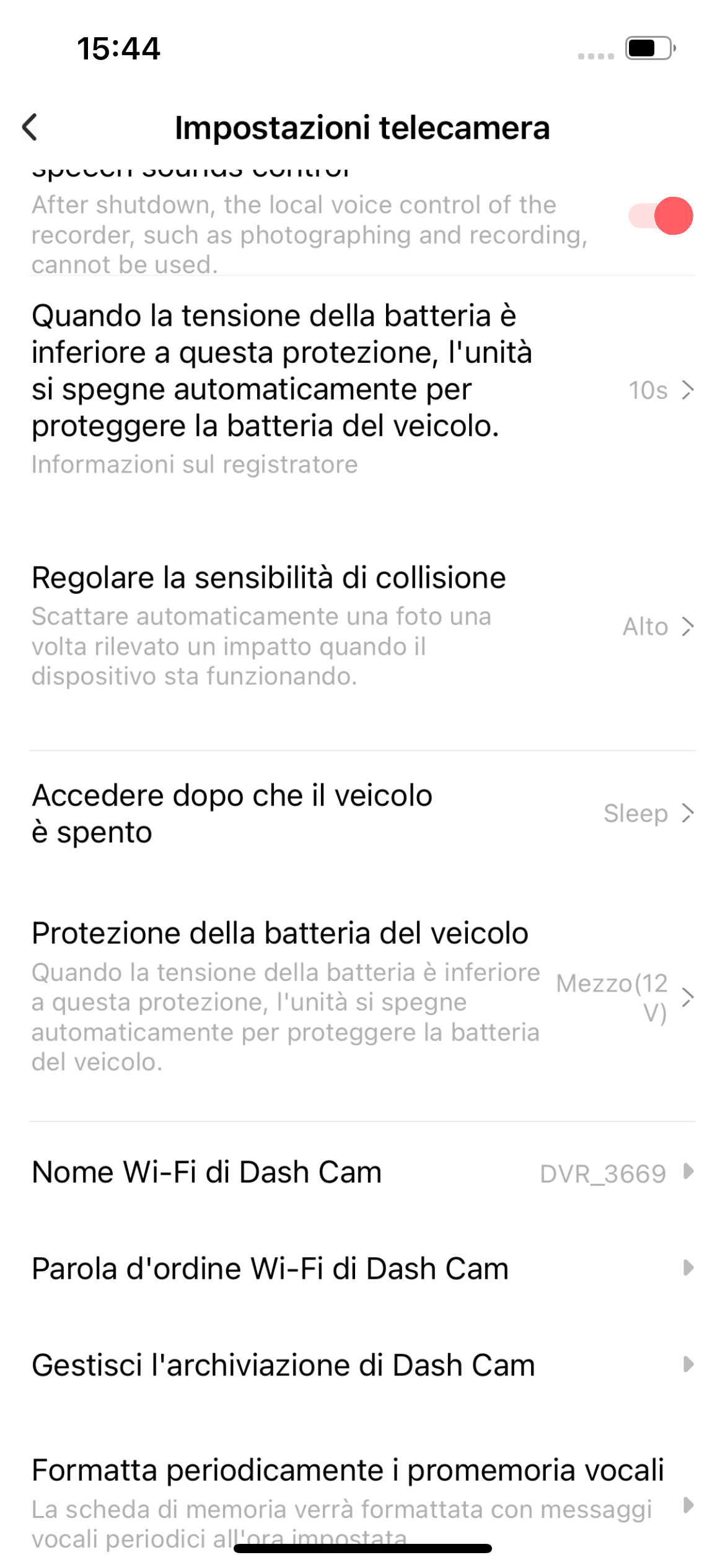Toggle the speech sounds control switch
This screenshot has width=725, height=1568.
661,216
